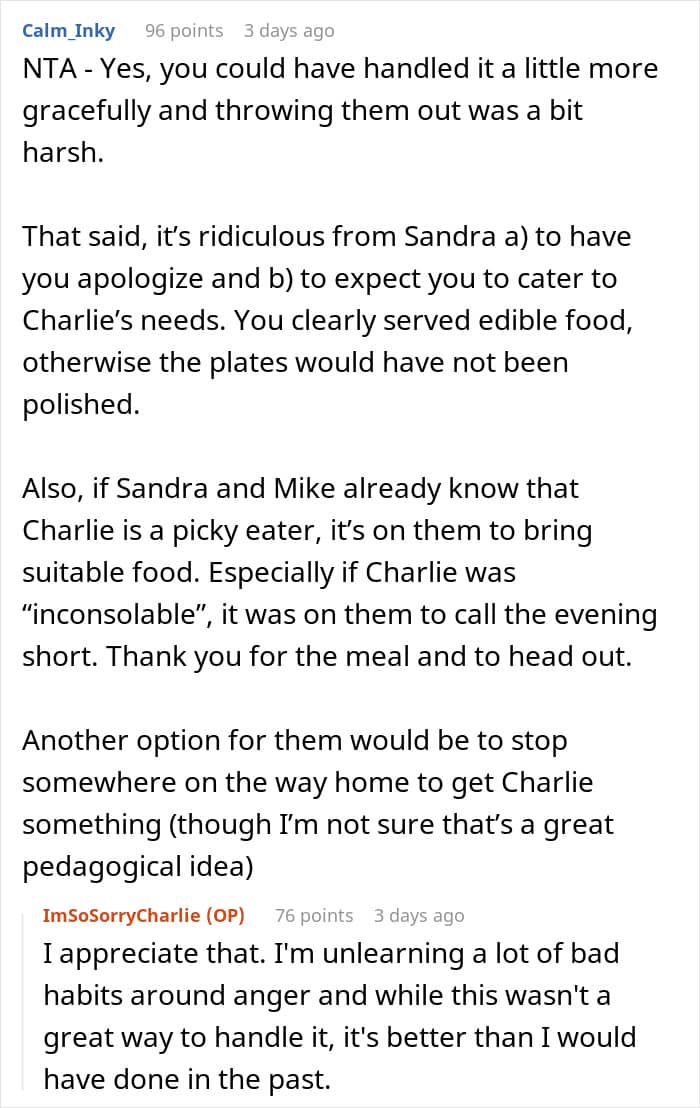Viewport: 700px width, 1108px height.
Task: Open Calm_Inky's user profile
Action: tap(68, 31)
